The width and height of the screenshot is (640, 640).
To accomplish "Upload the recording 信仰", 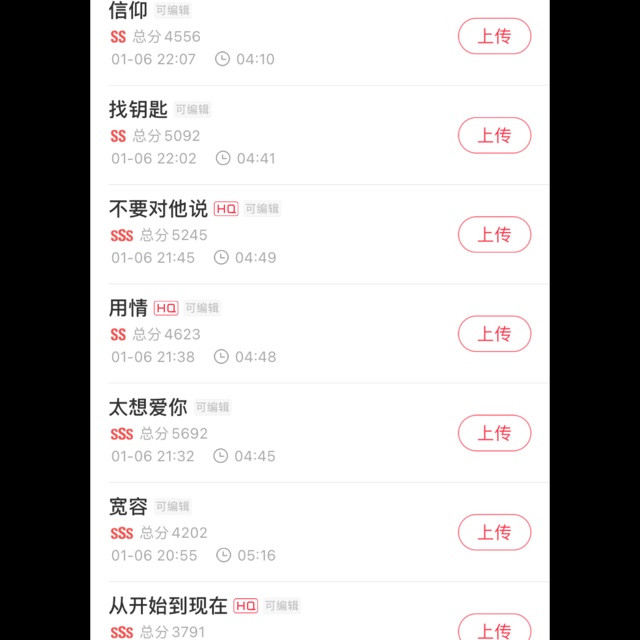I will coord(494,36).
